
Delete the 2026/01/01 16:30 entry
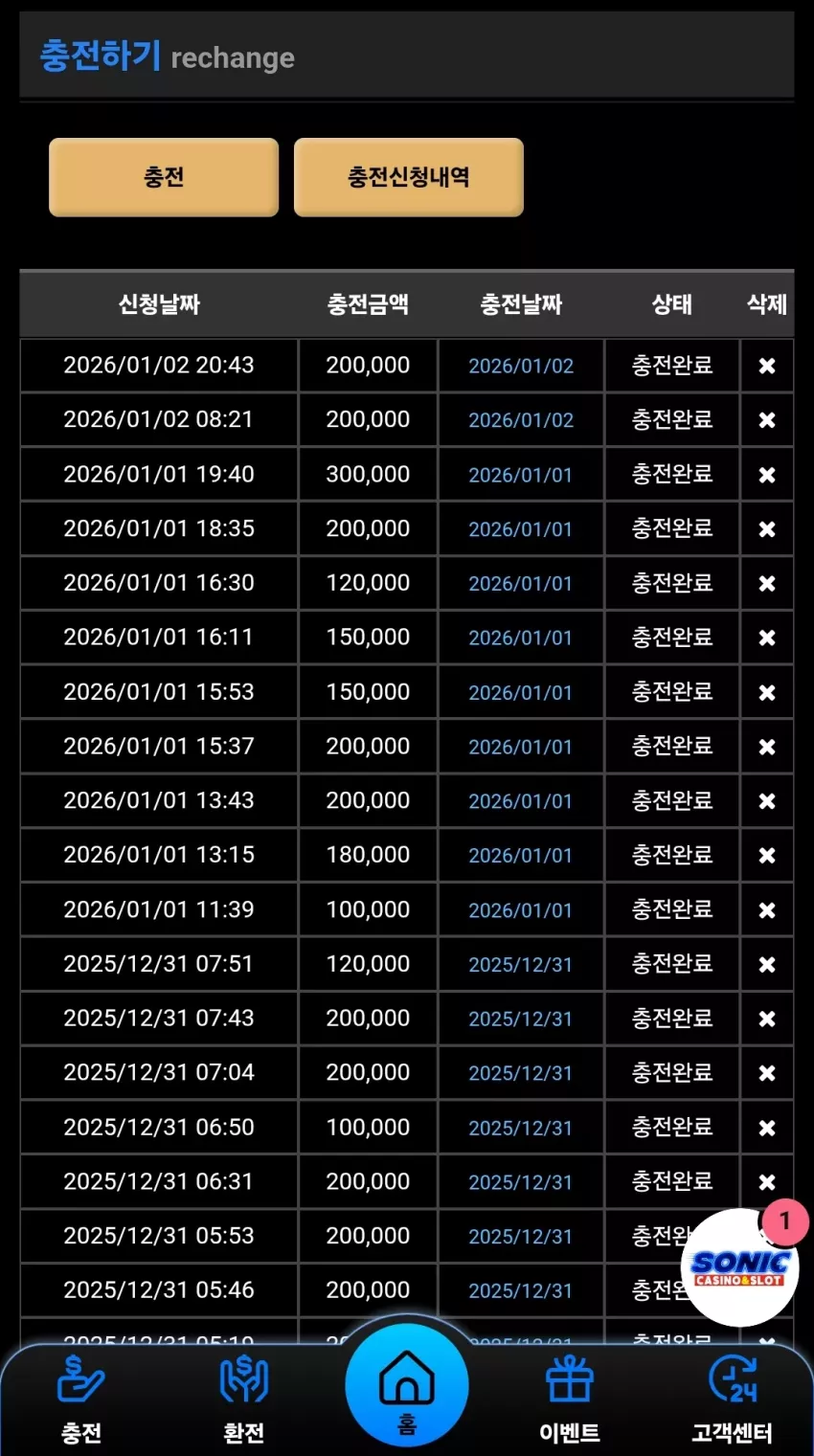[767, 583]
